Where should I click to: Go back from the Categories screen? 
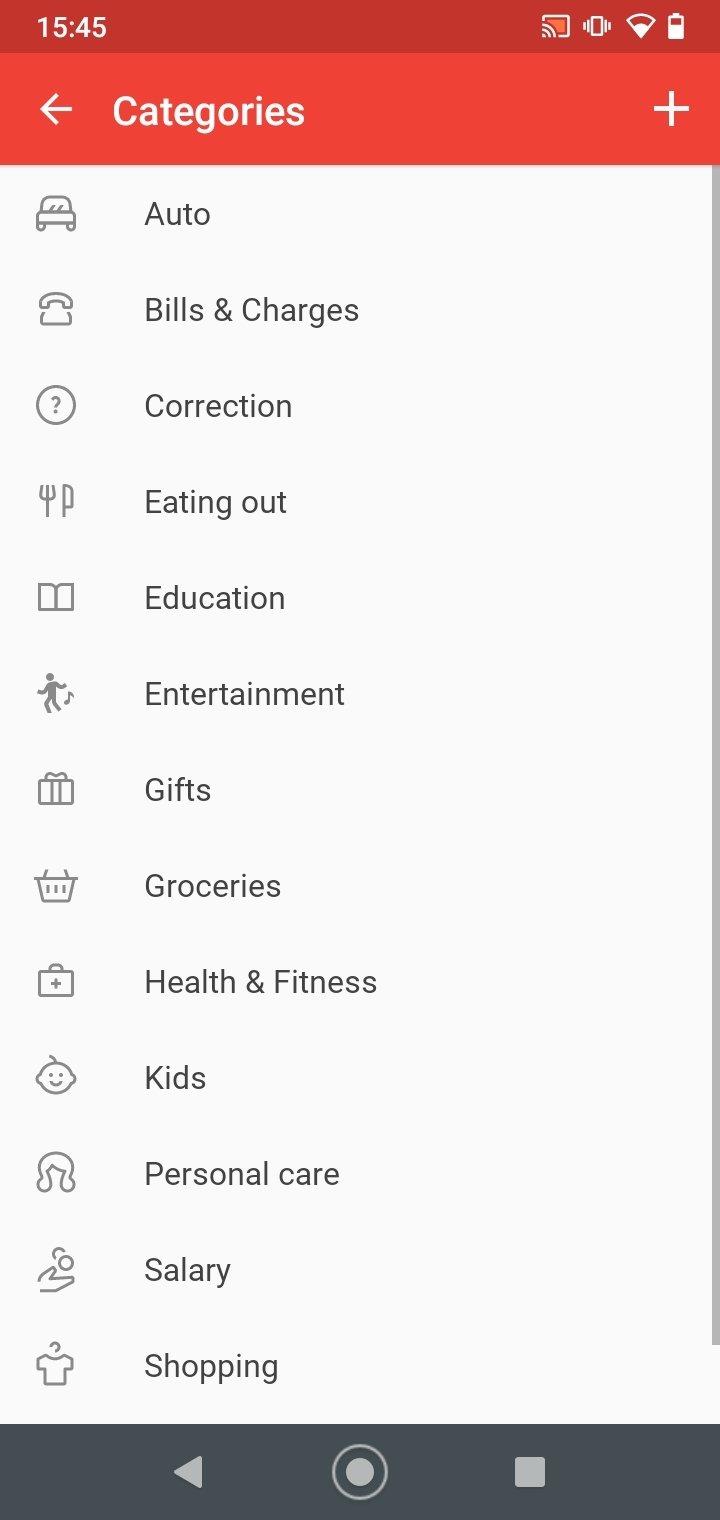(56, 110)
